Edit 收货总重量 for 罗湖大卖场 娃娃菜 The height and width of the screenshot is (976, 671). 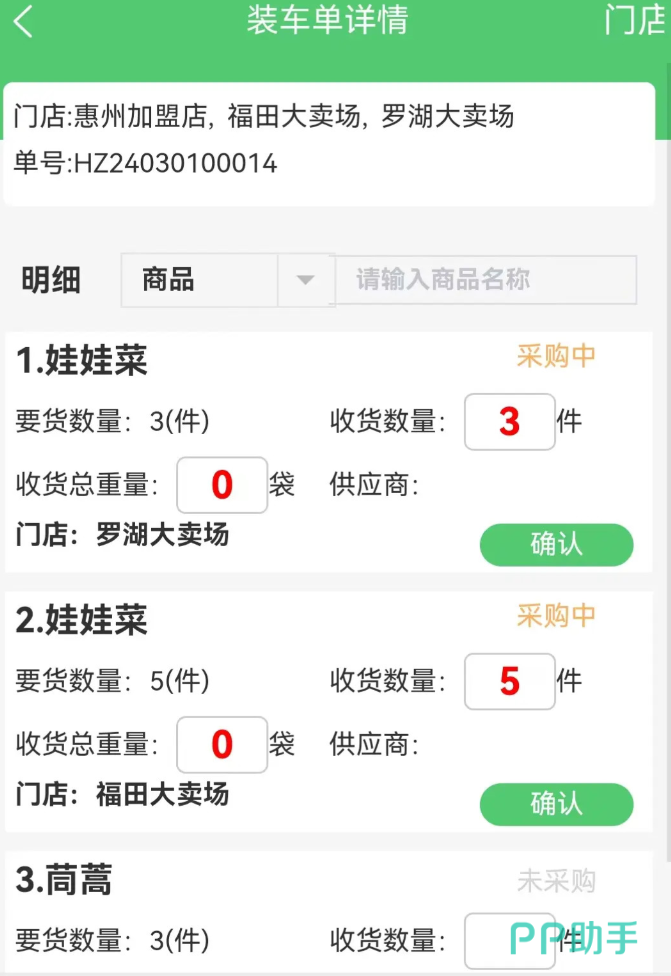click(x=222, y=486)
